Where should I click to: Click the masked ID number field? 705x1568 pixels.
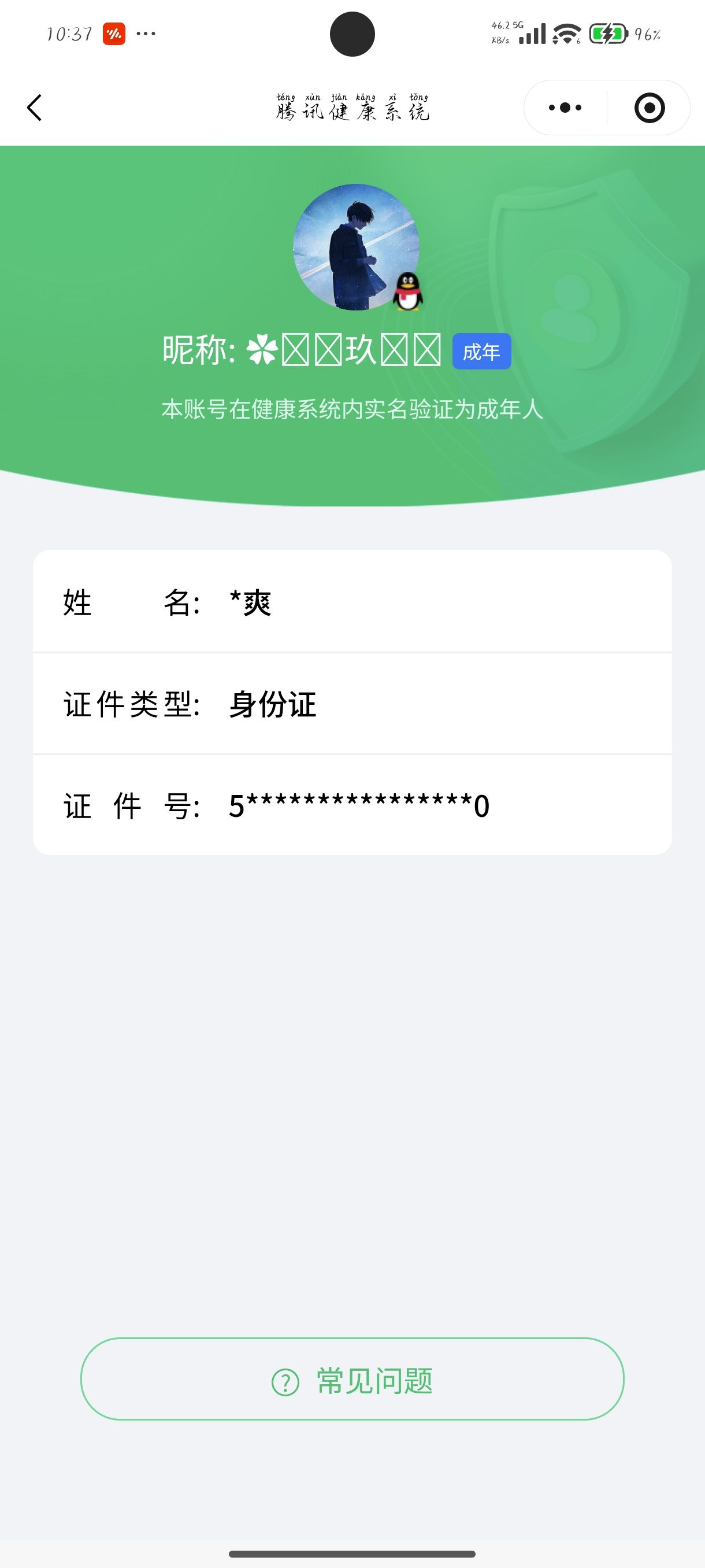tap(359, 806)
